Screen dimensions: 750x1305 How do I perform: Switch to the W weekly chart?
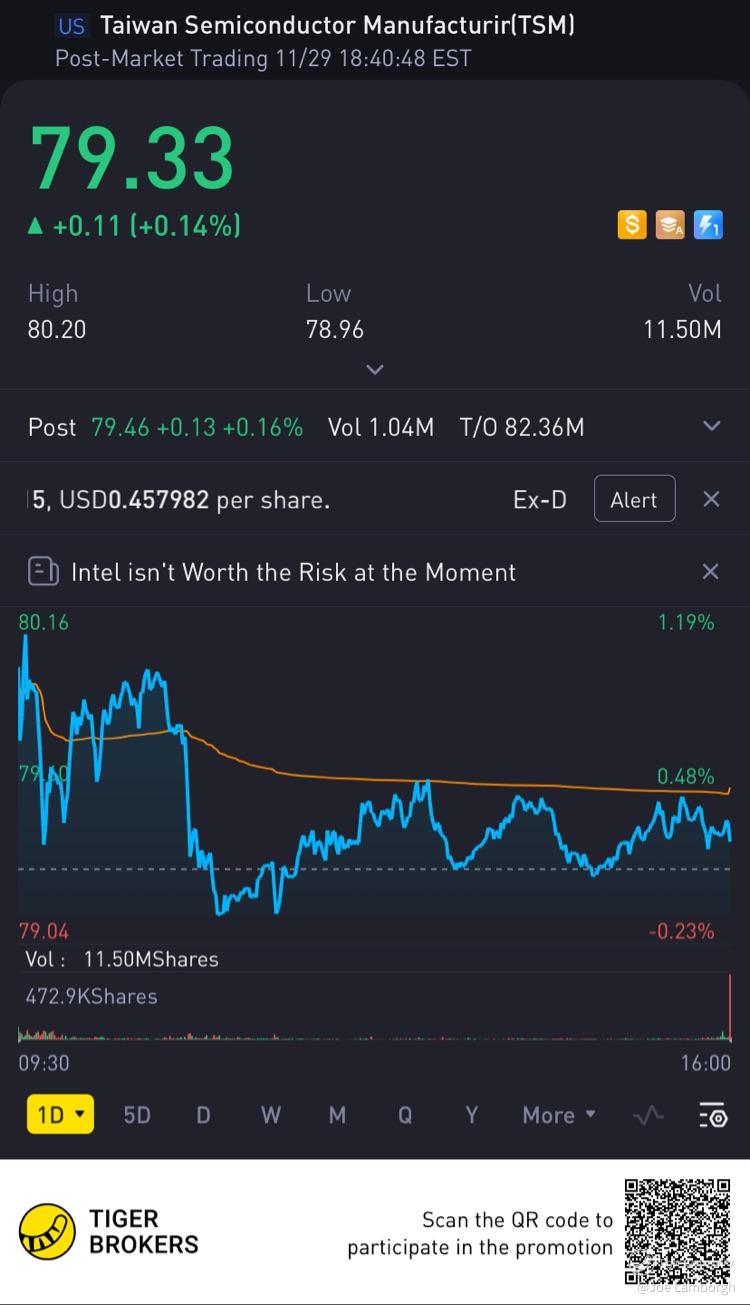tap(271, 1114)
